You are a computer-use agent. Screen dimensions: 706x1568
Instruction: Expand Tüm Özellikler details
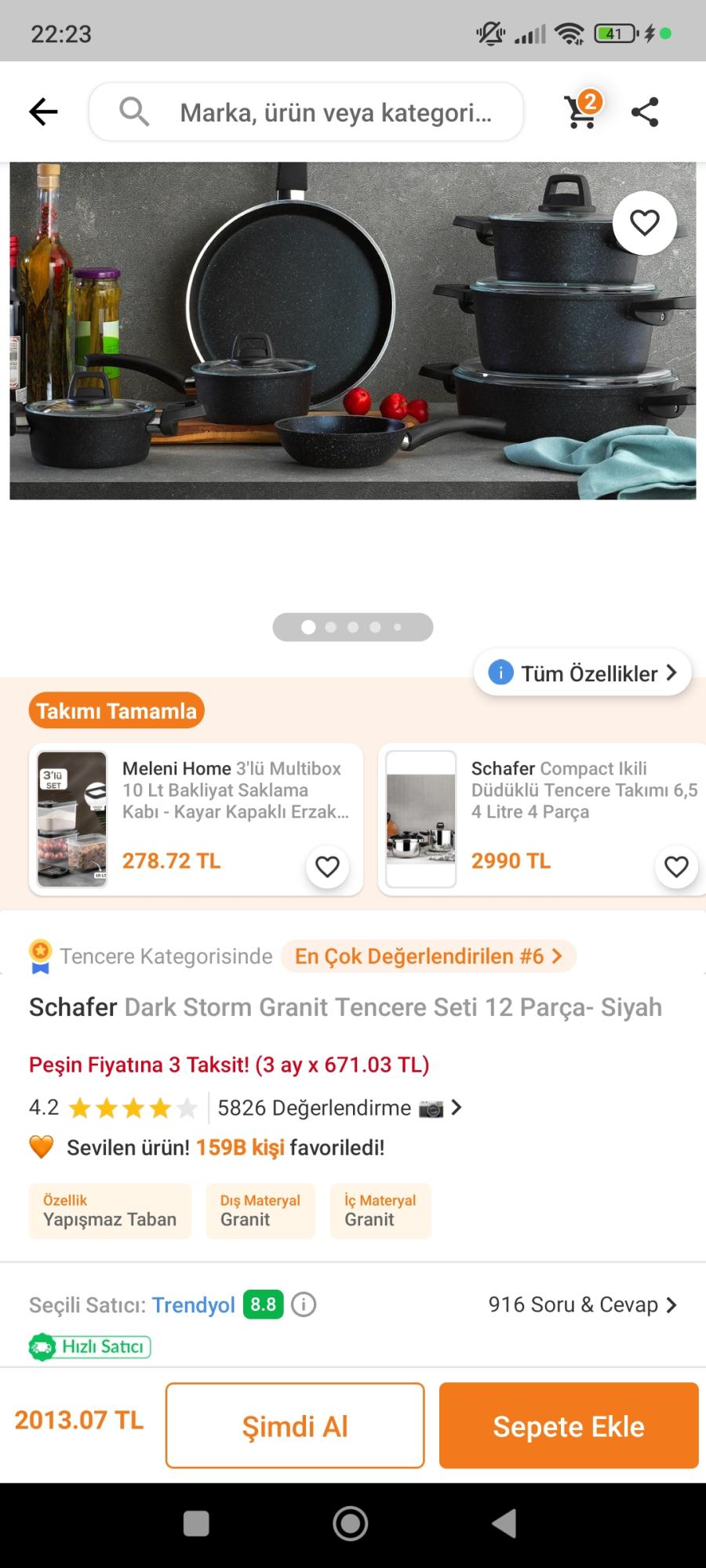pos(582,673)
